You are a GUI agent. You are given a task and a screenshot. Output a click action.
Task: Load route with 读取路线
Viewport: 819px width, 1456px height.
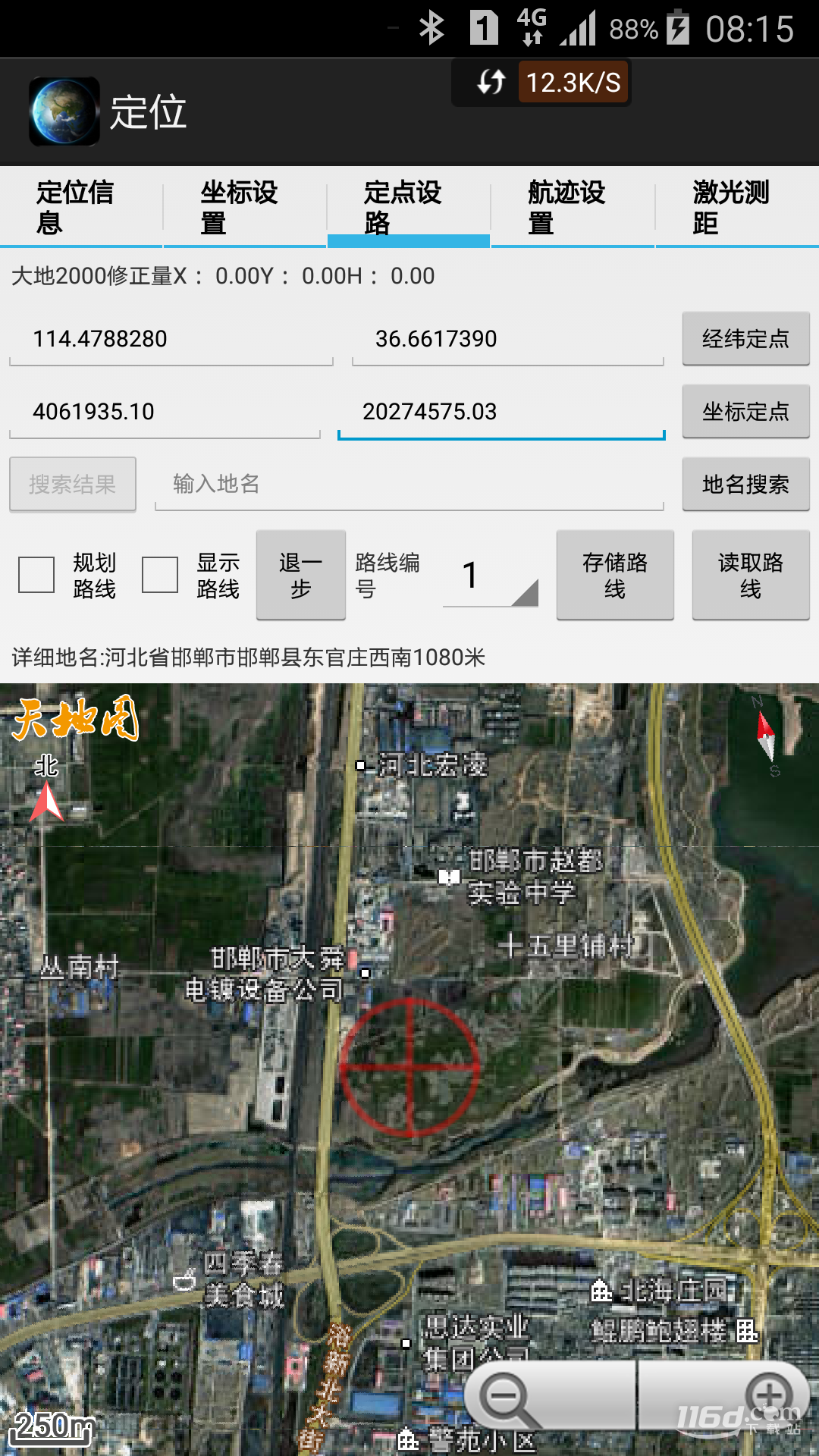[x=750, y=575]
